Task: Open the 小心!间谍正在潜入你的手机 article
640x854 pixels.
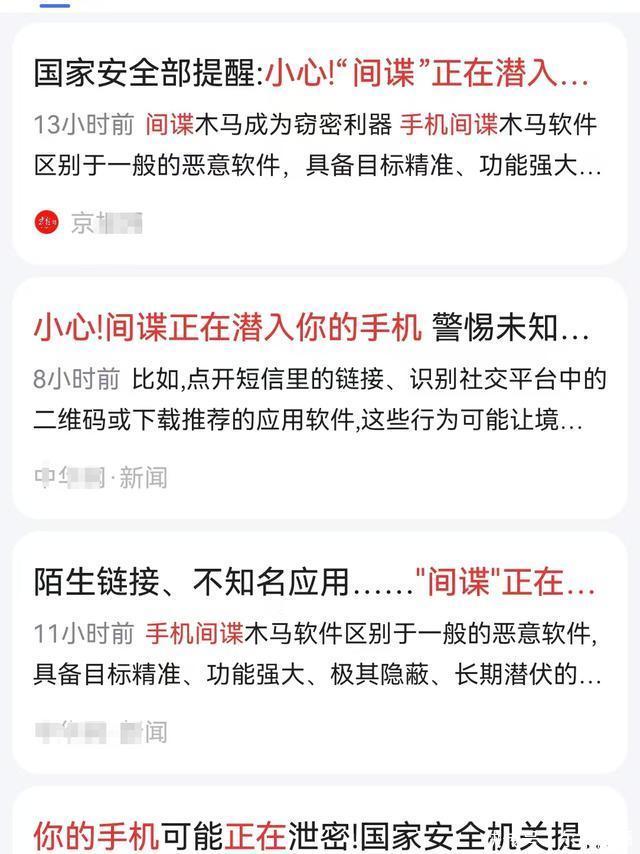Action: point(311,329)
